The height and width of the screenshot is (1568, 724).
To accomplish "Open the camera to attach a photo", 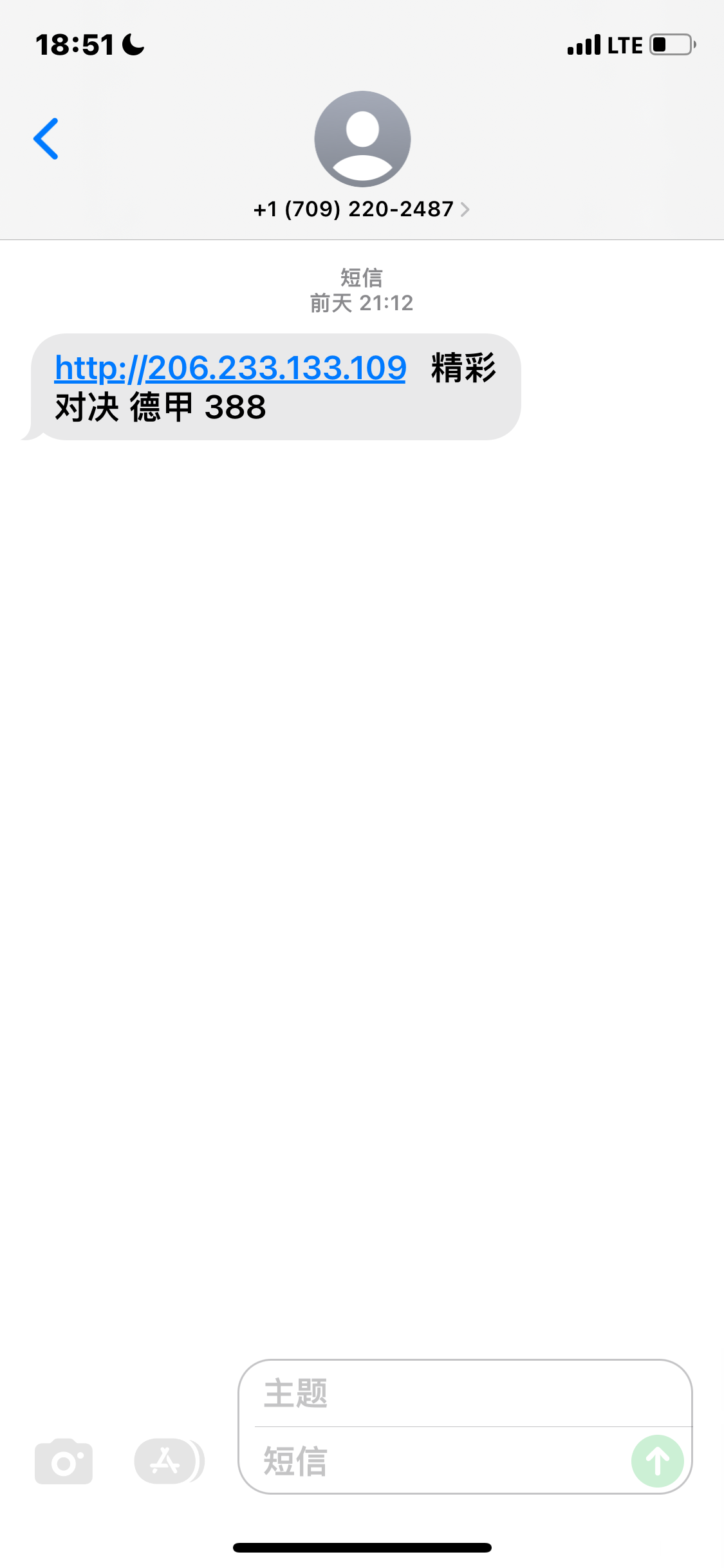I will [x=64, y=1462].
